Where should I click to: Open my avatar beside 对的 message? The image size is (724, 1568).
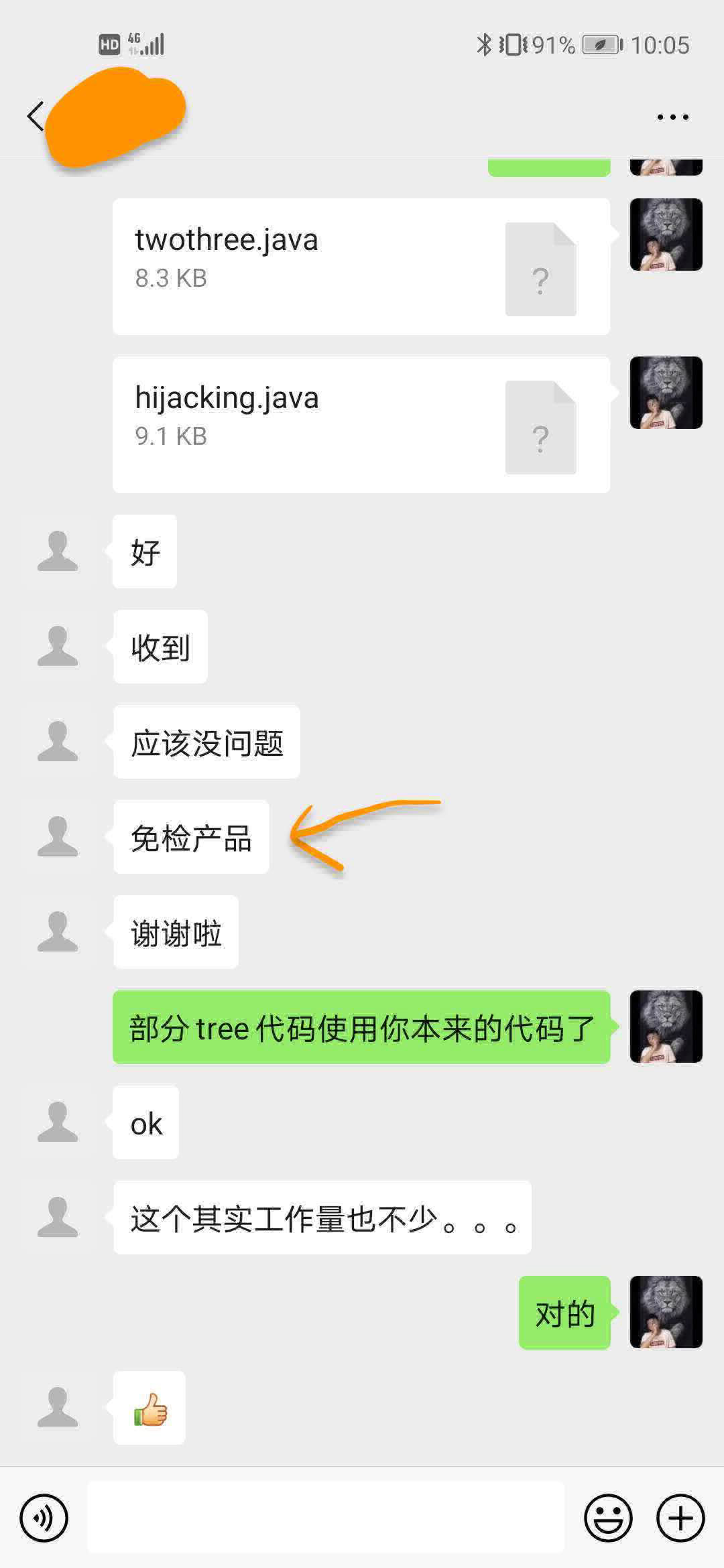pos(666,1312)
